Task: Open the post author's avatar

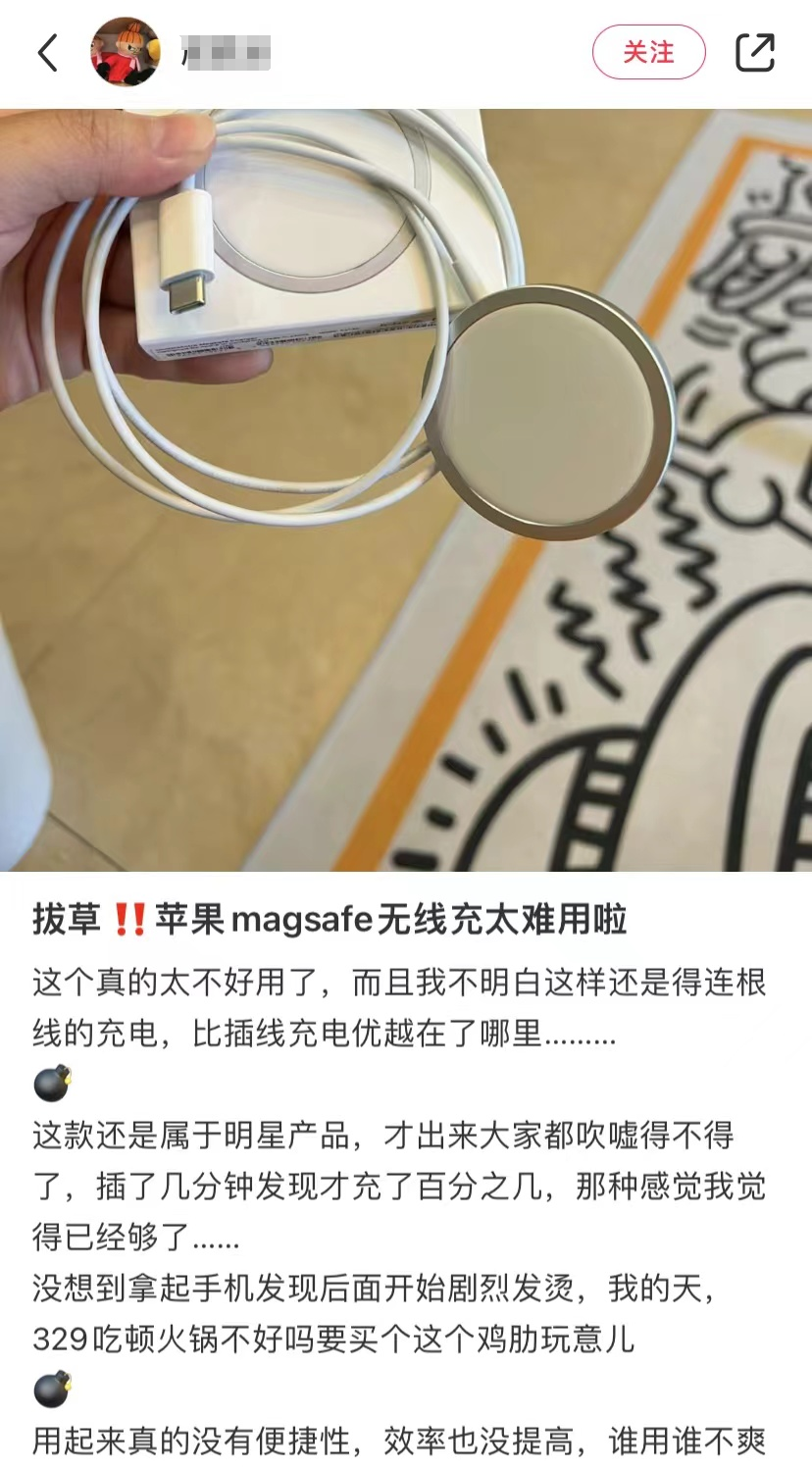Action: tap(126, 52)
